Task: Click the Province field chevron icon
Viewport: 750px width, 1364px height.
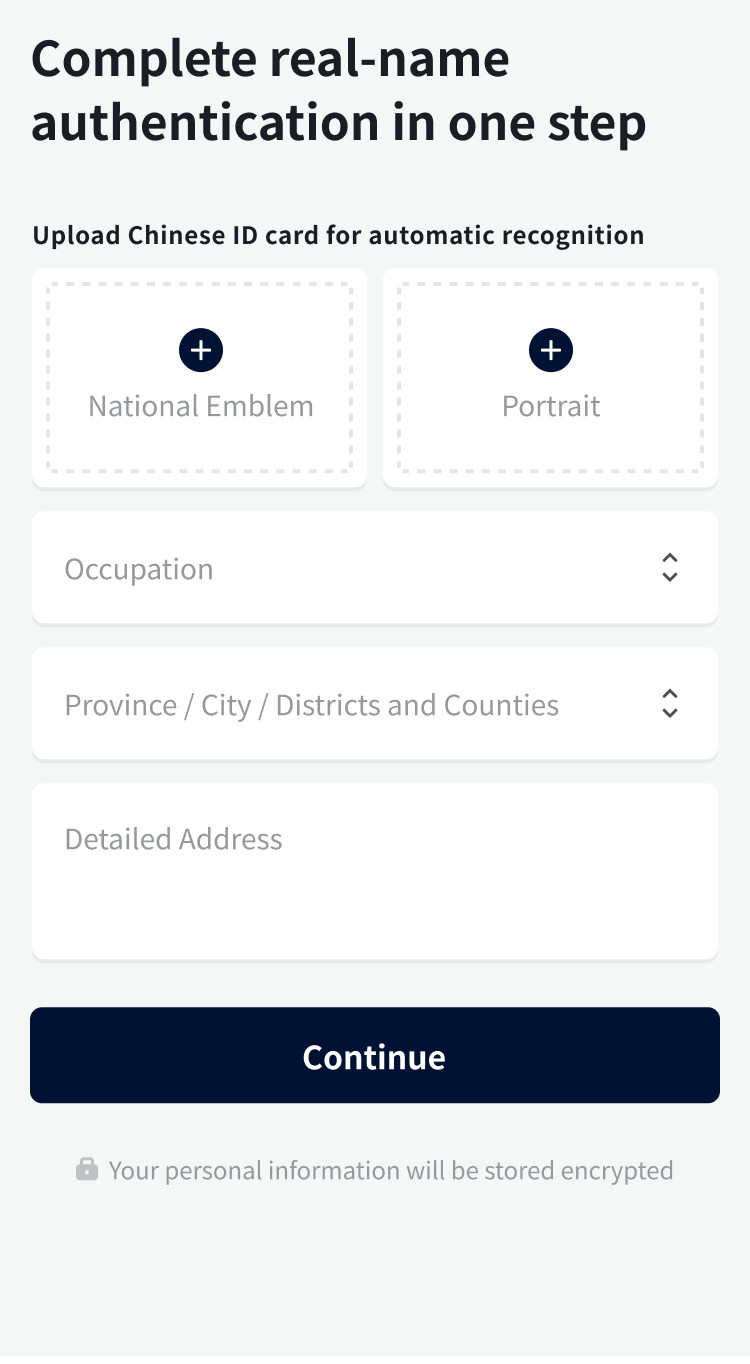Action: [669, 704]
